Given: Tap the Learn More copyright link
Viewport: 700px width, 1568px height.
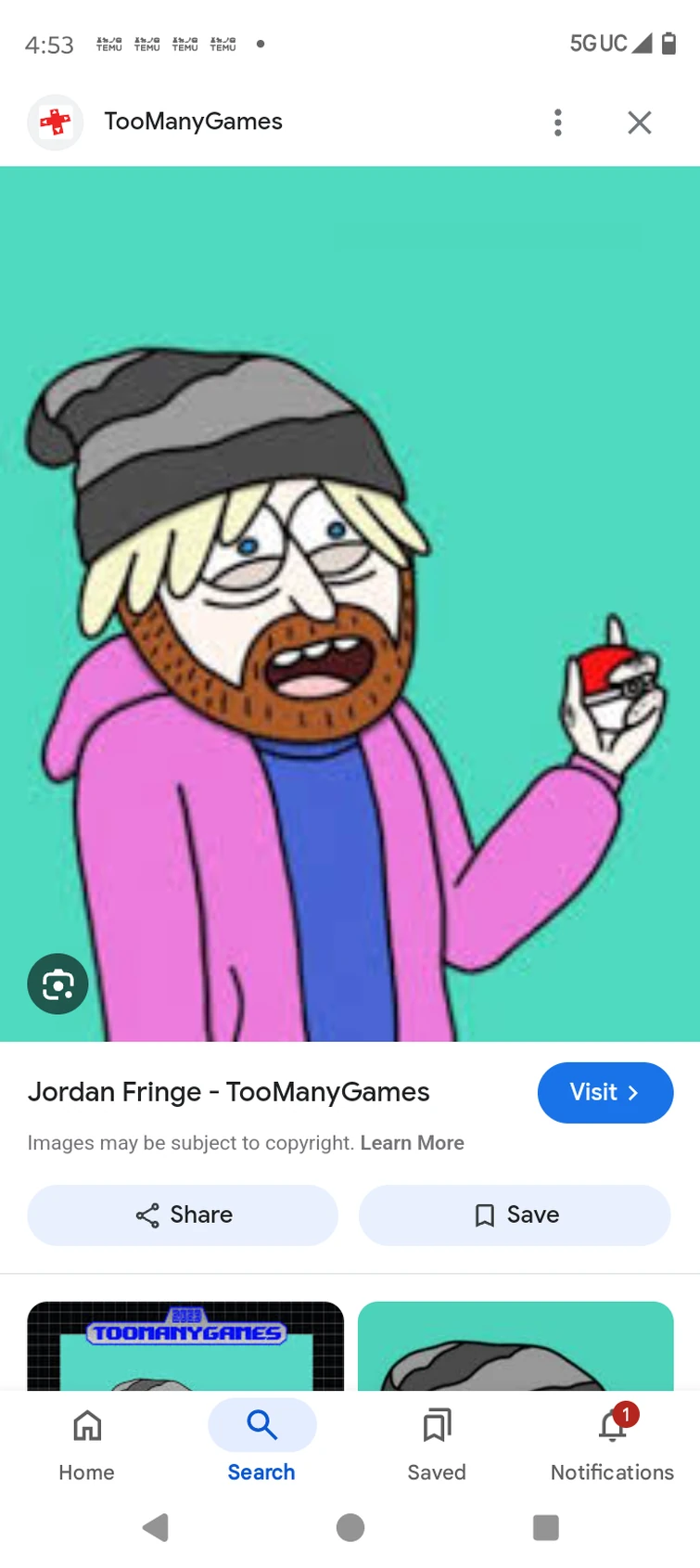Looking at the screenshot, I should 412,1143.
